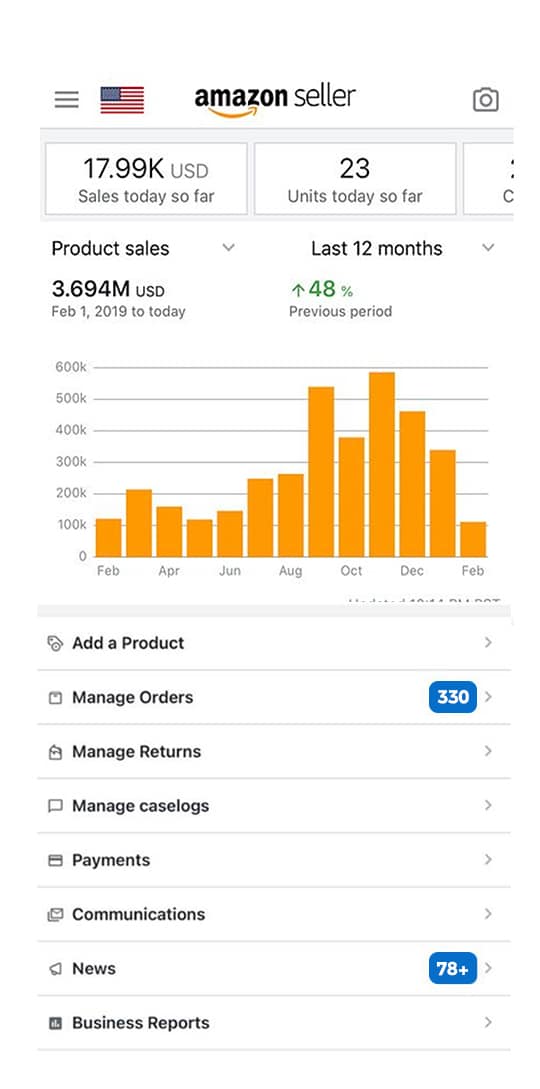The image size is (540, 1089).
Task: Expand the Product sales dropdown
Action: click(144, 248)
